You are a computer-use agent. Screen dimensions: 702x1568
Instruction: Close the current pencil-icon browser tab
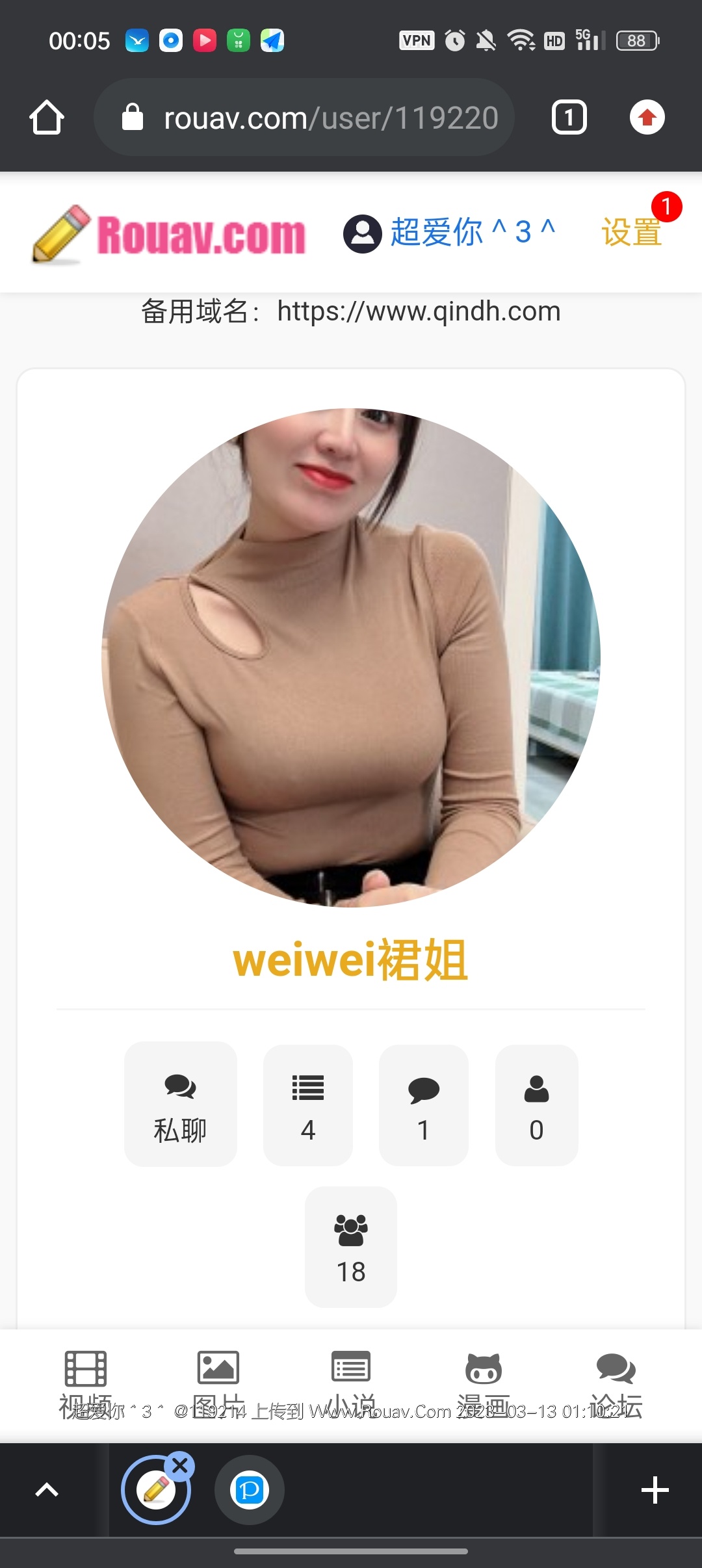180,1466
